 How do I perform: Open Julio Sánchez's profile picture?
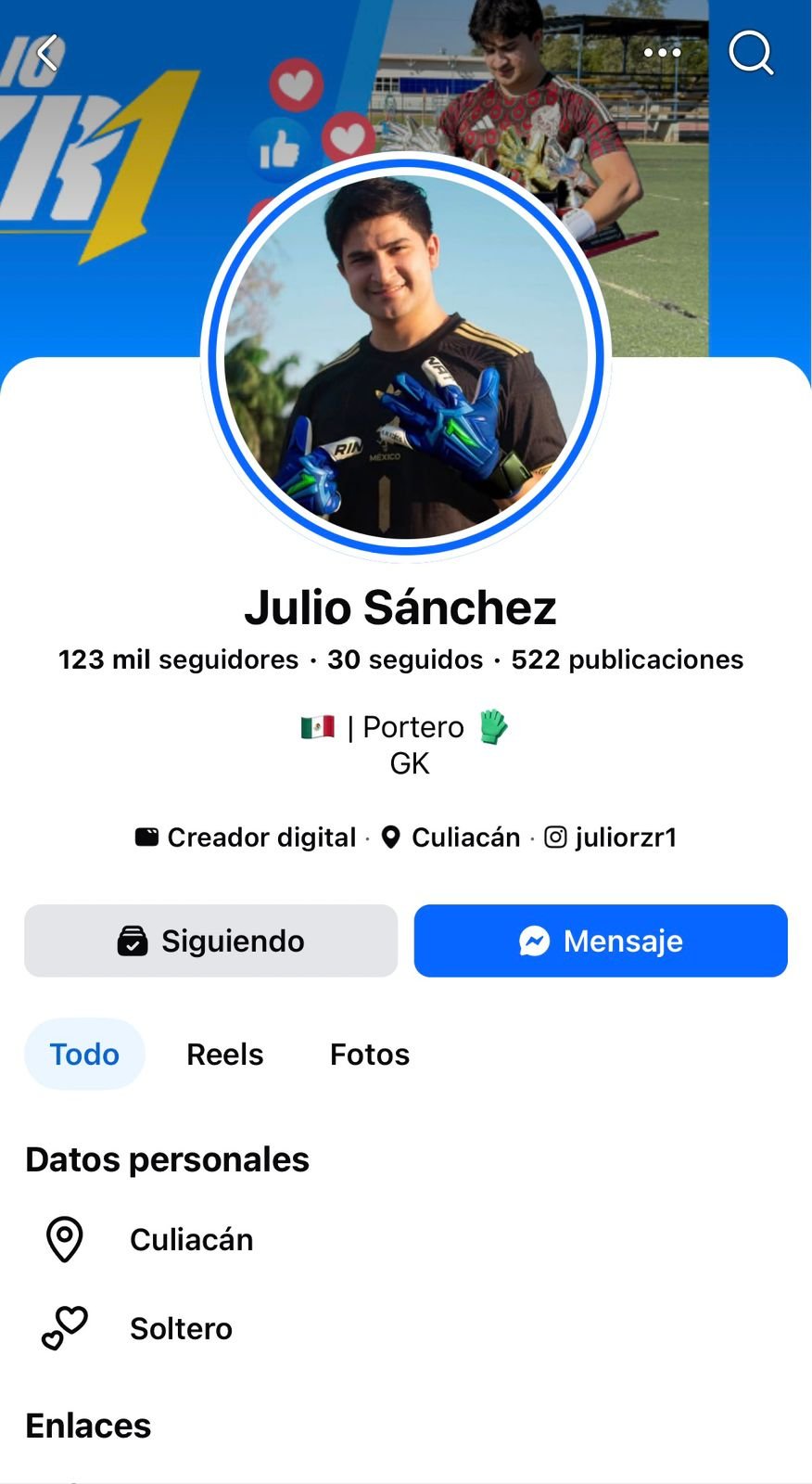pyautogui.click(x=406, y=357)
